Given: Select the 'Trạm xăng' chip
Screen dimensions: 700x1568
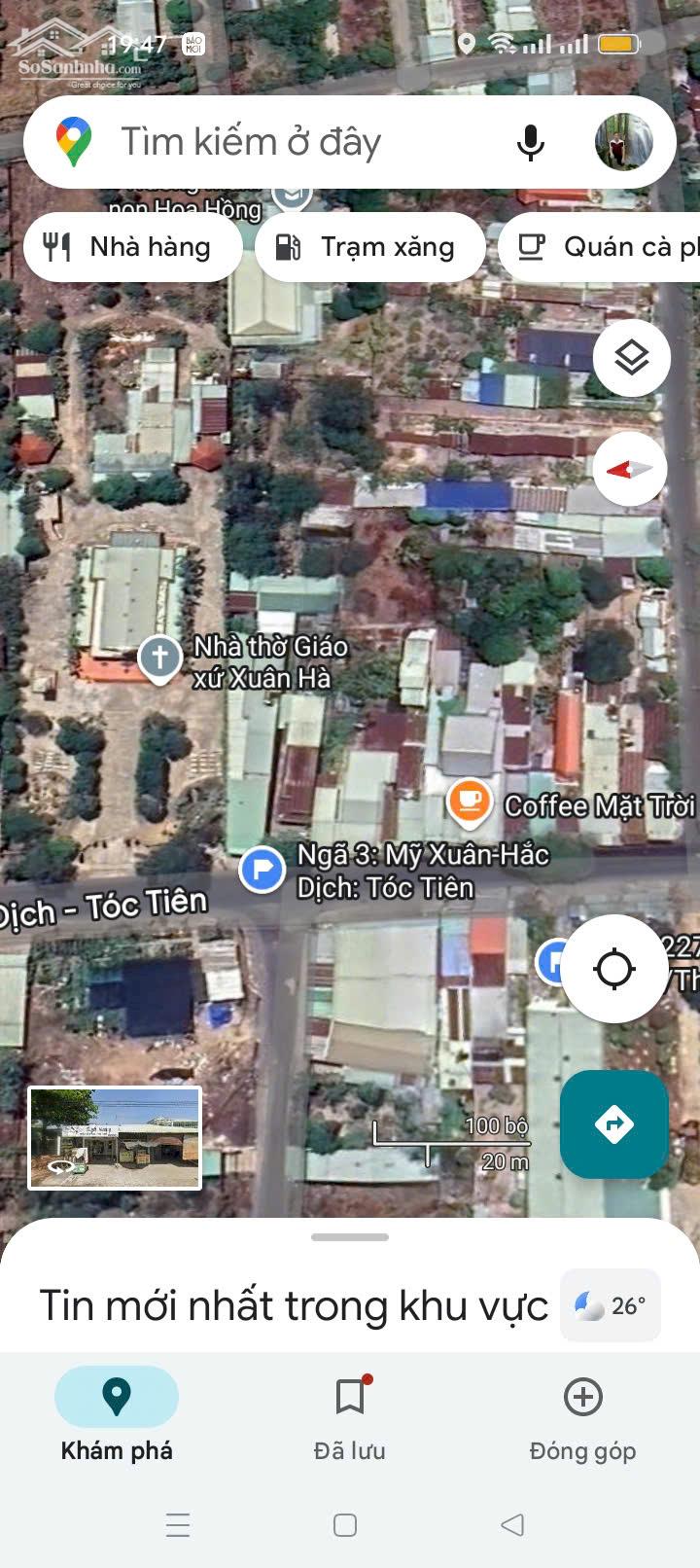Looking at the screenshot, I should click(x=369, y=247).
